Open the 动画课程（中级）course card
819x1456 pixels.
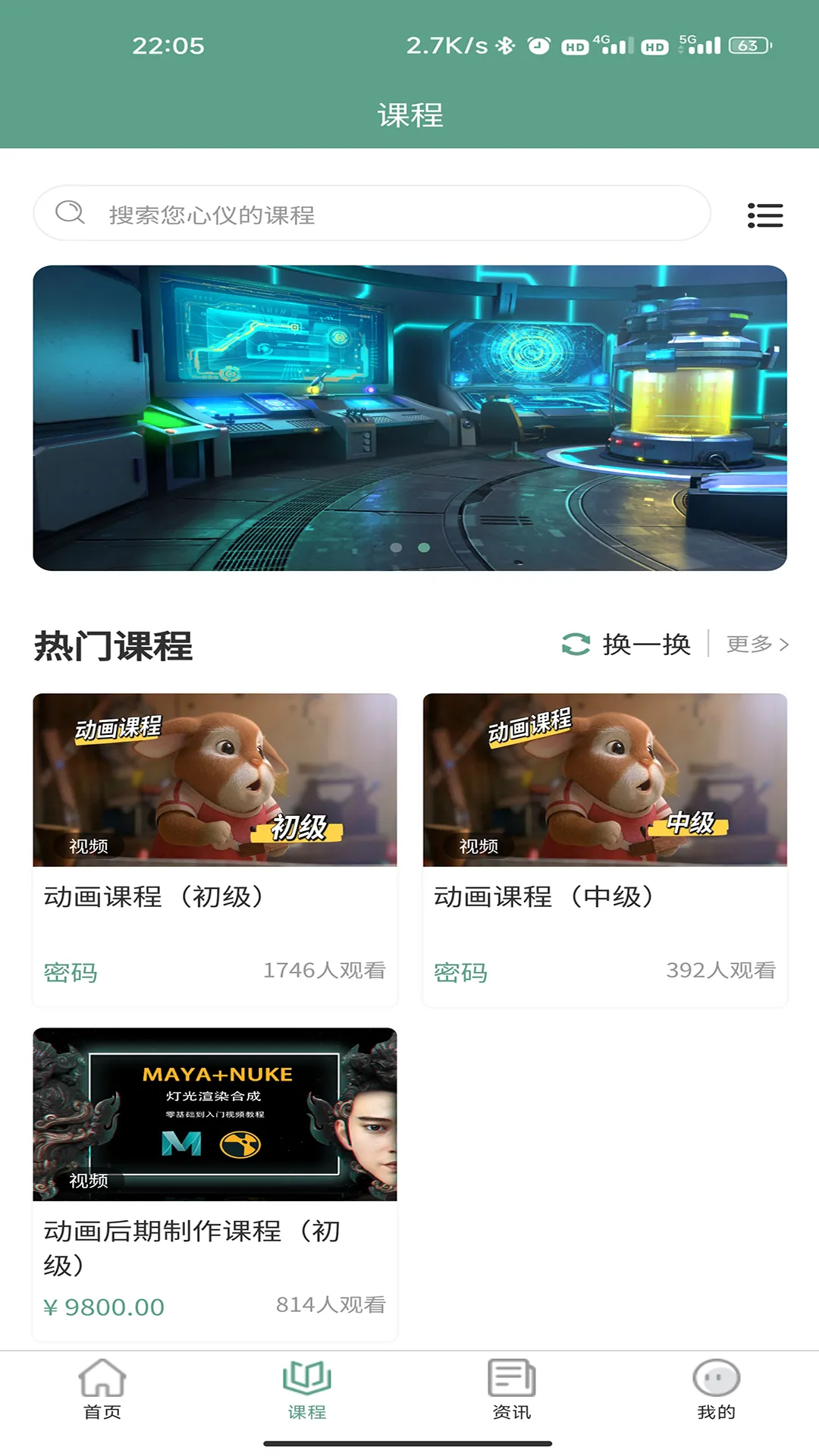pyautogui.click(x=604, y=849)
